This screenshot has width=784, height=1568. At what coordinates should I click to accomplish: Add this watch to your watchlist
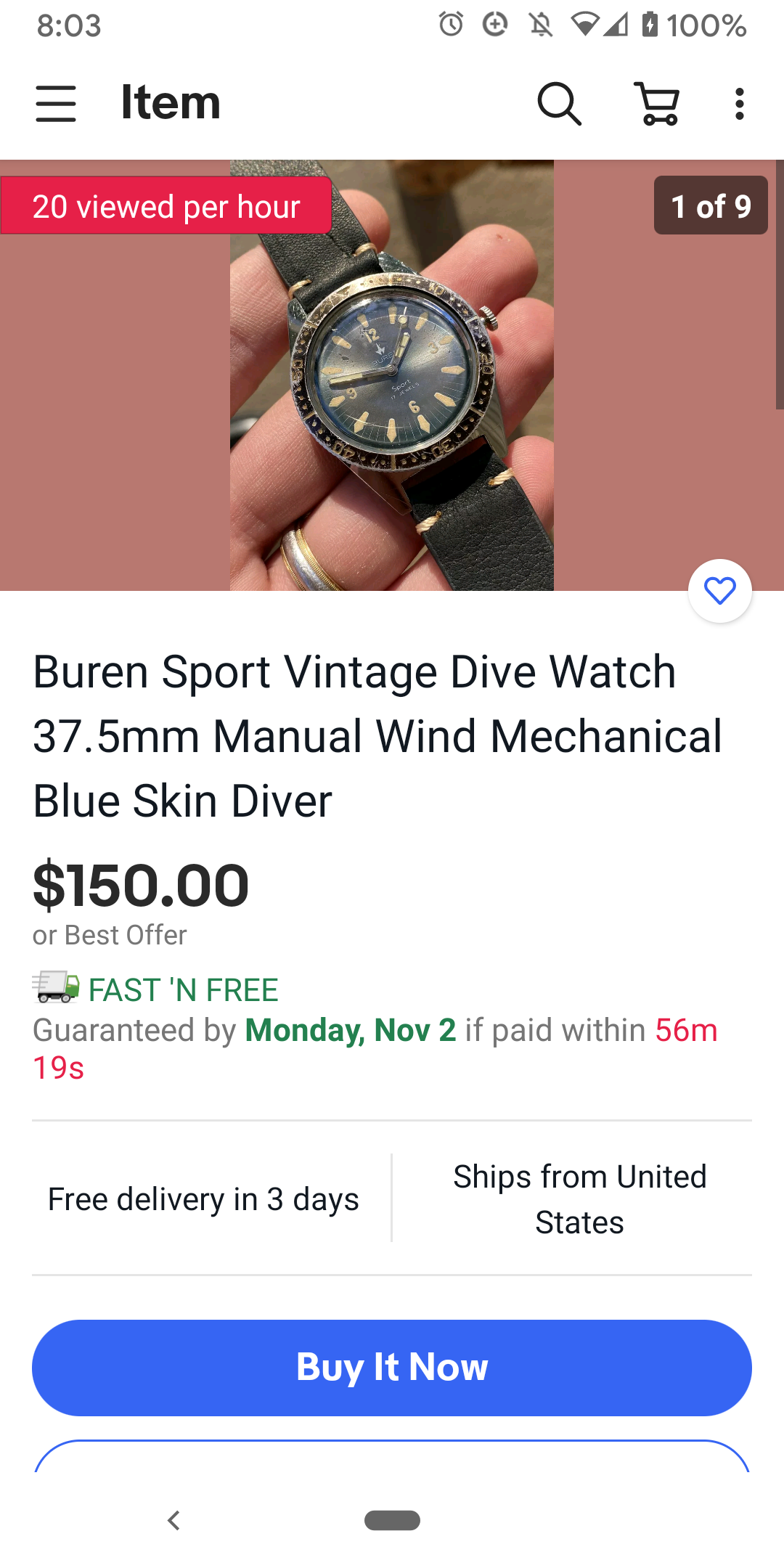point(719,591)
